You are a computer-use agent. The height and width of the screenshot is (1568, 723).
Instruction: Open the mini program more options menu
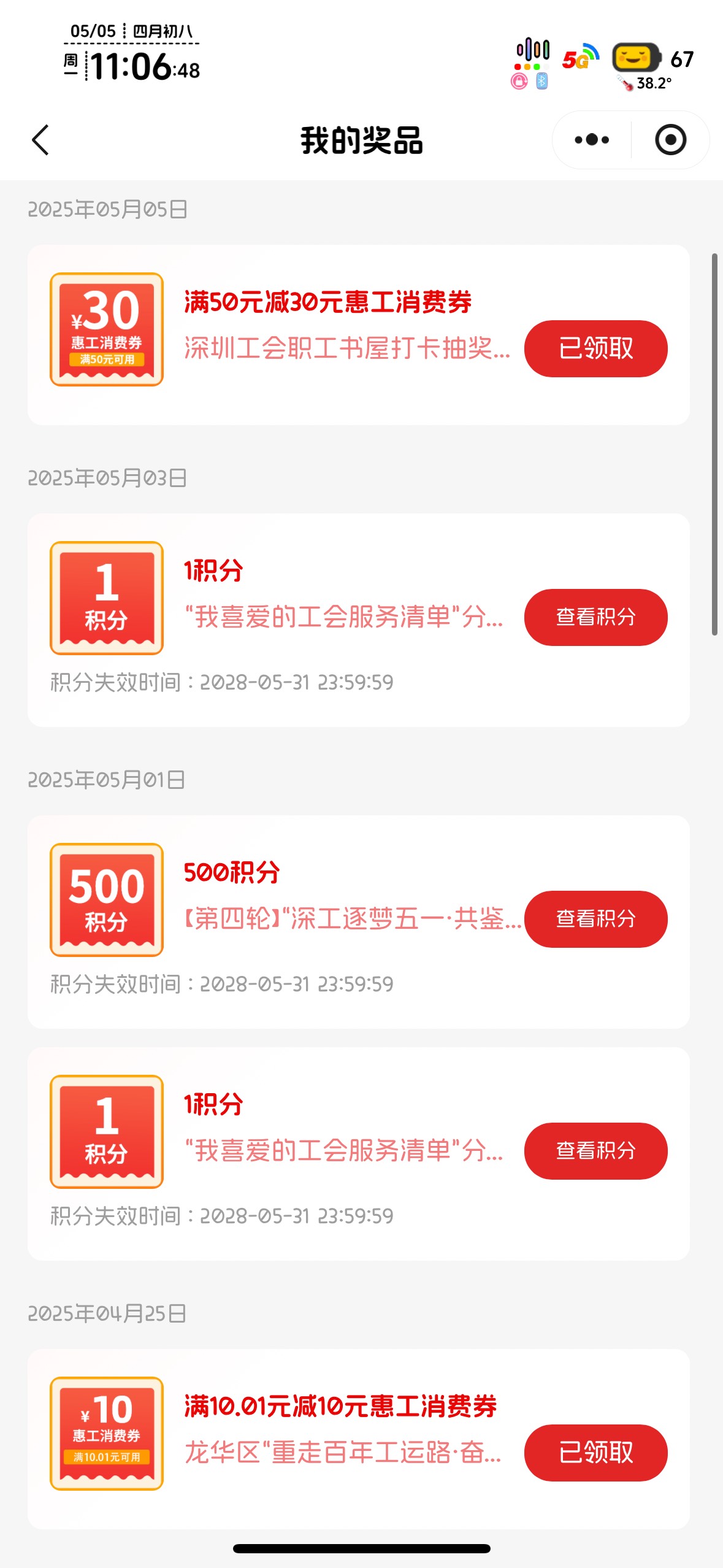click(592, 140)
